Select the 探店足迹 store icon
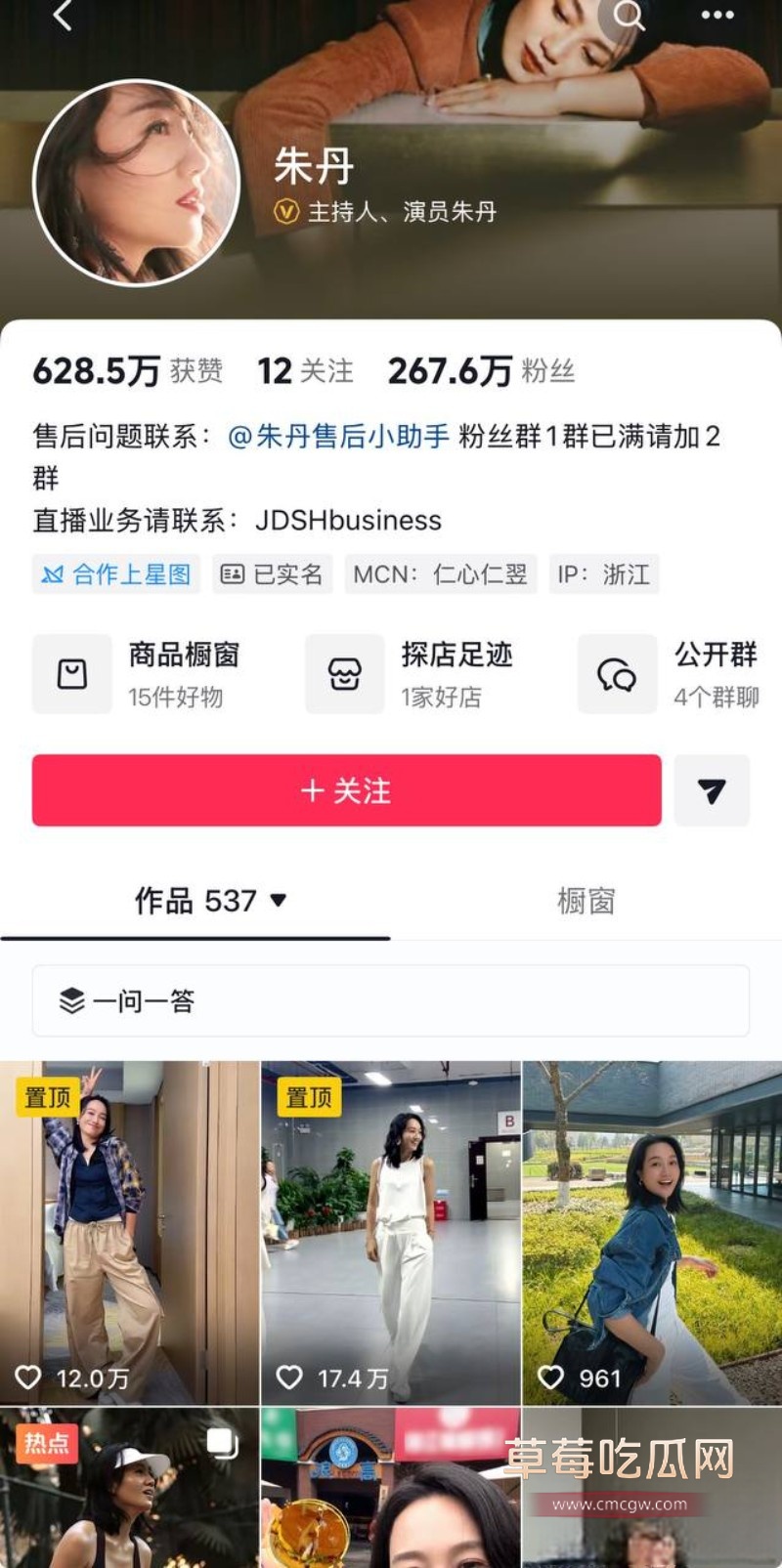The width and height of the screenshot is (782, 1568). tap(344, 674)
